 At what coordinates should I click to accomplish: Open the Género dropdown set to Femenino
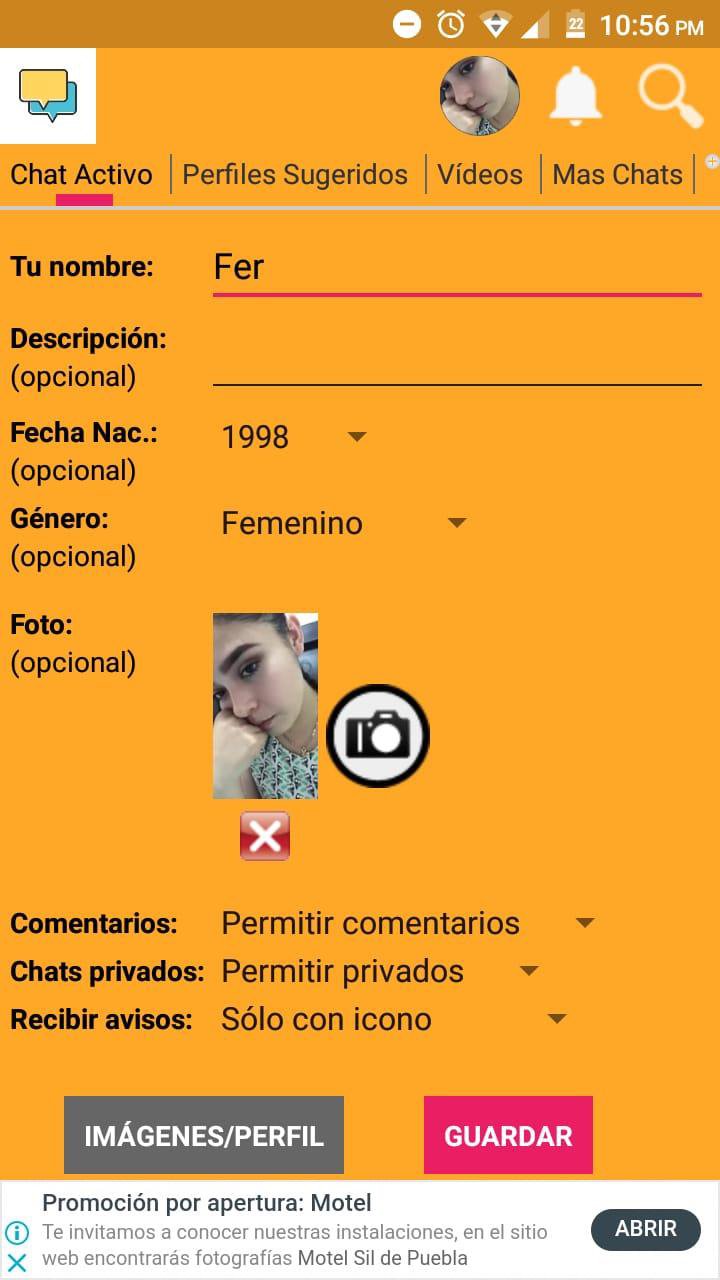343,523
